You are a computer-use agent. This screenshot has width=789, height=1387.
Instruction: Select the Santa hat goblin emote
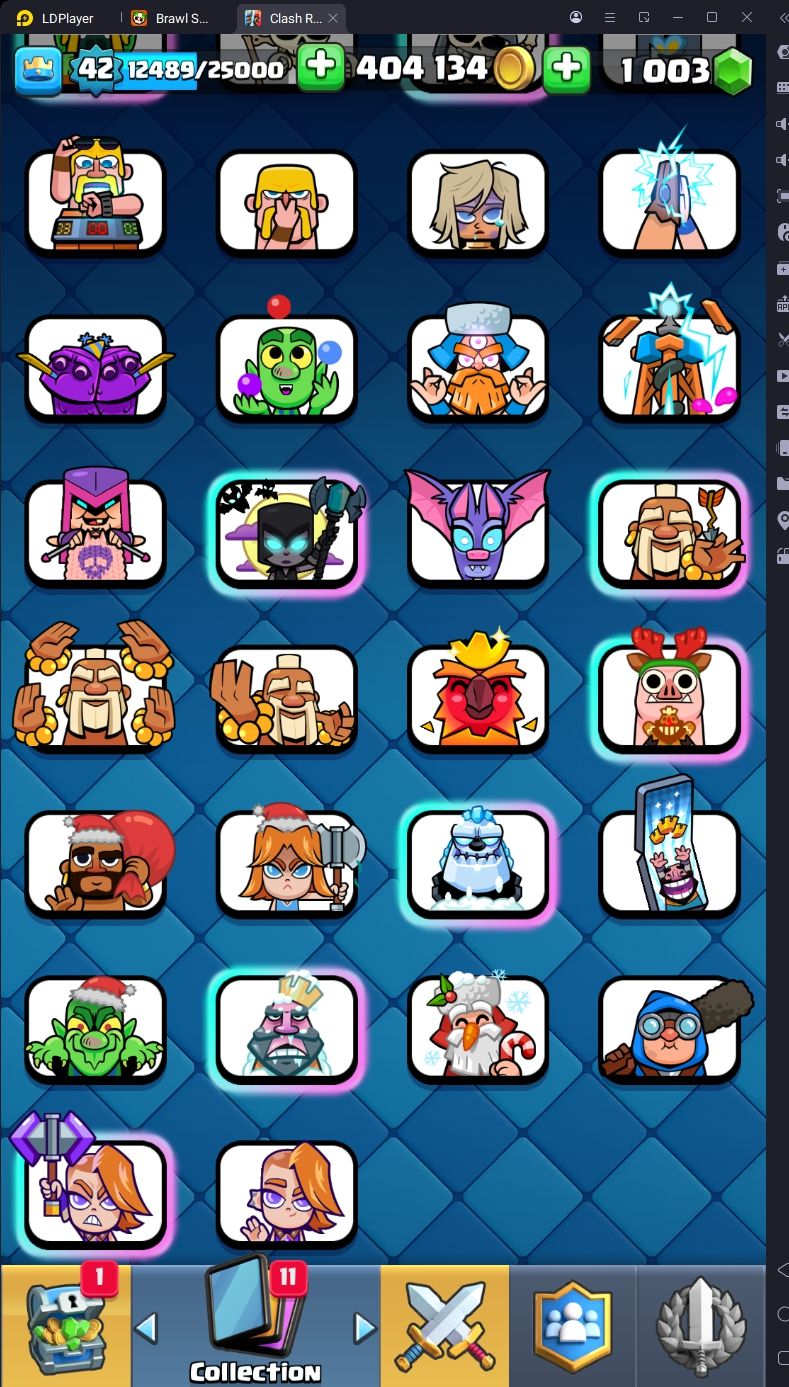tap(96, 1028)
